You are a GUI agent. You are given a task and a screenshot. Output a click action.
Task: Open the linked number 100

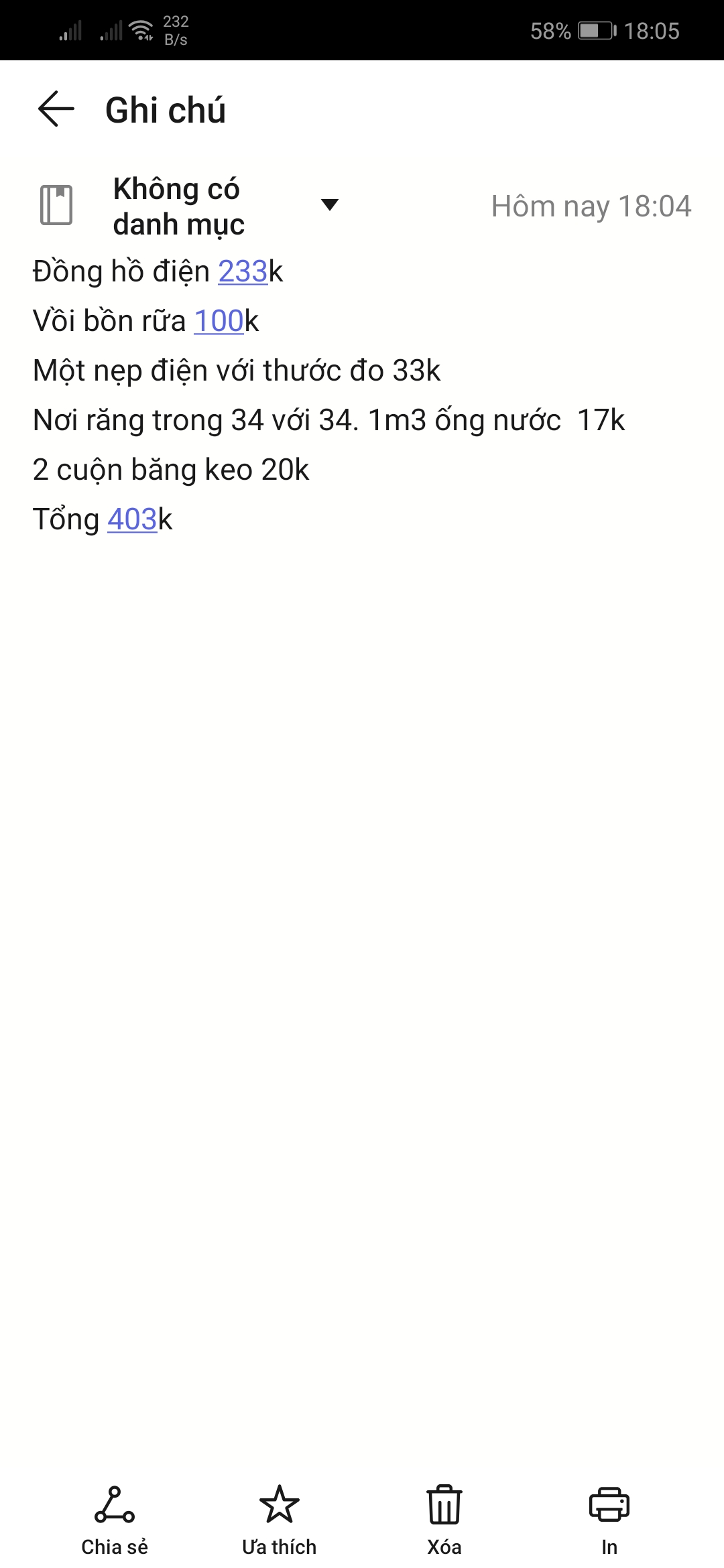pyautogui.click(x=219, y=321)
